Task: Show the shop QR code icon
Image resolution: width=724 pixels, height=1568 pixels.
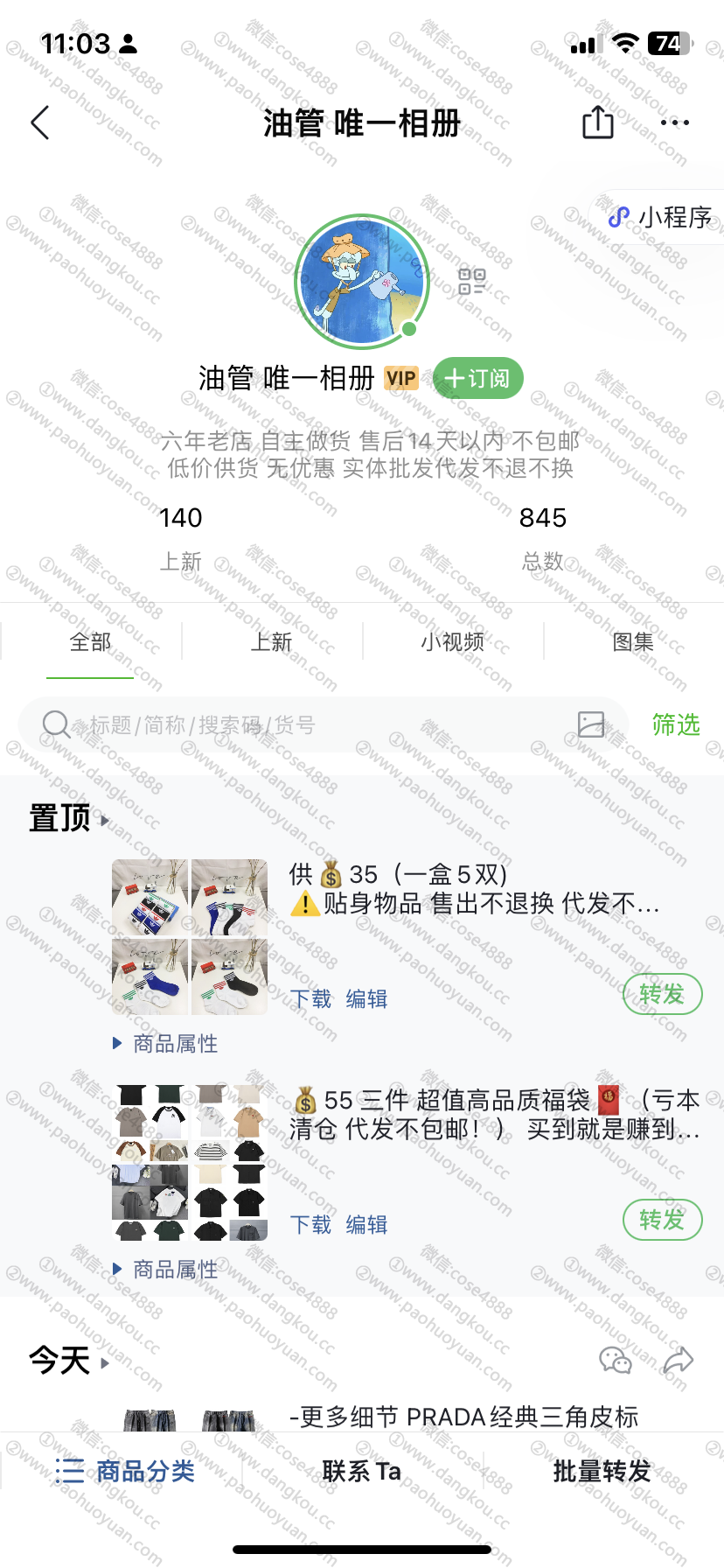Action: pyautogui.click(x=471, y=282)
